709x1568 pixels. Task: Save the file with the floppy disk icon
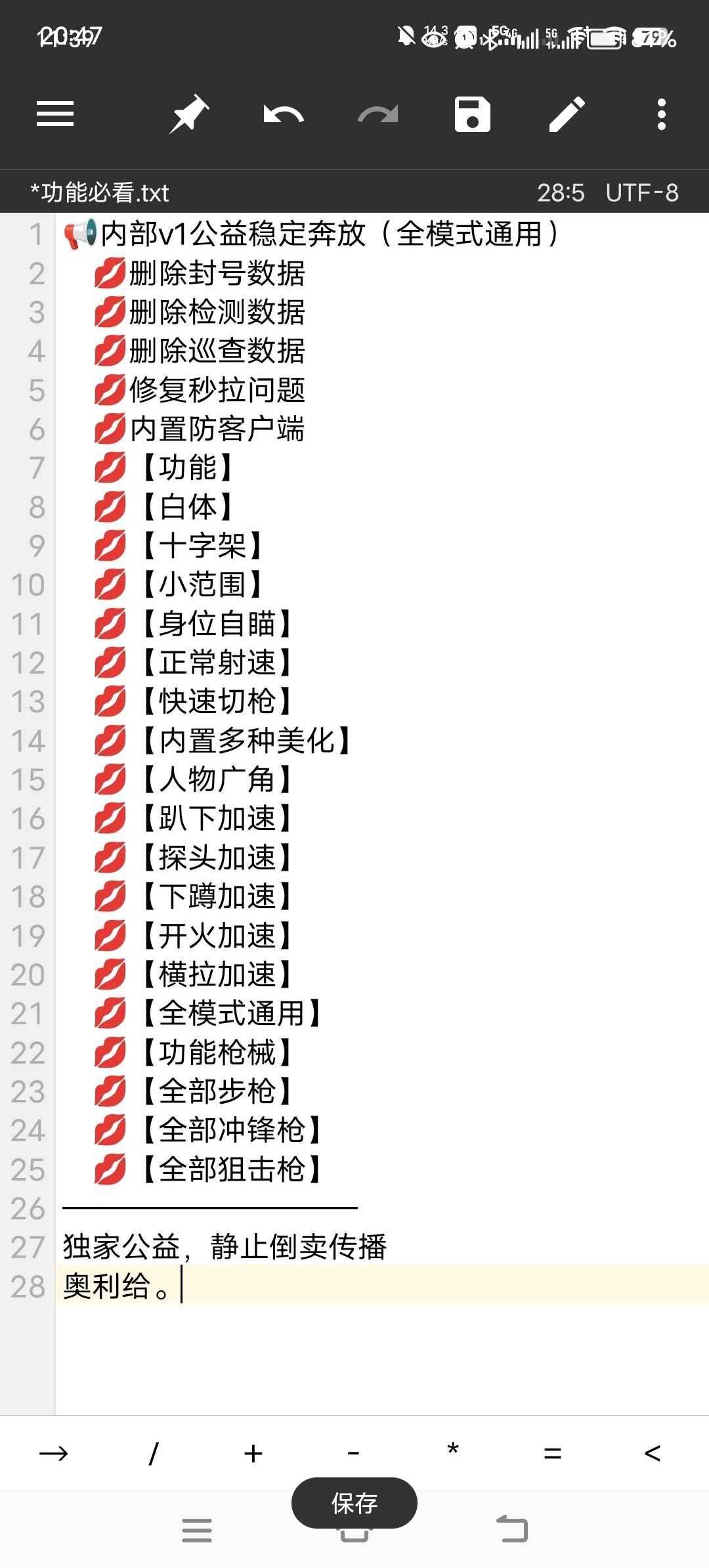pos(473,114)
